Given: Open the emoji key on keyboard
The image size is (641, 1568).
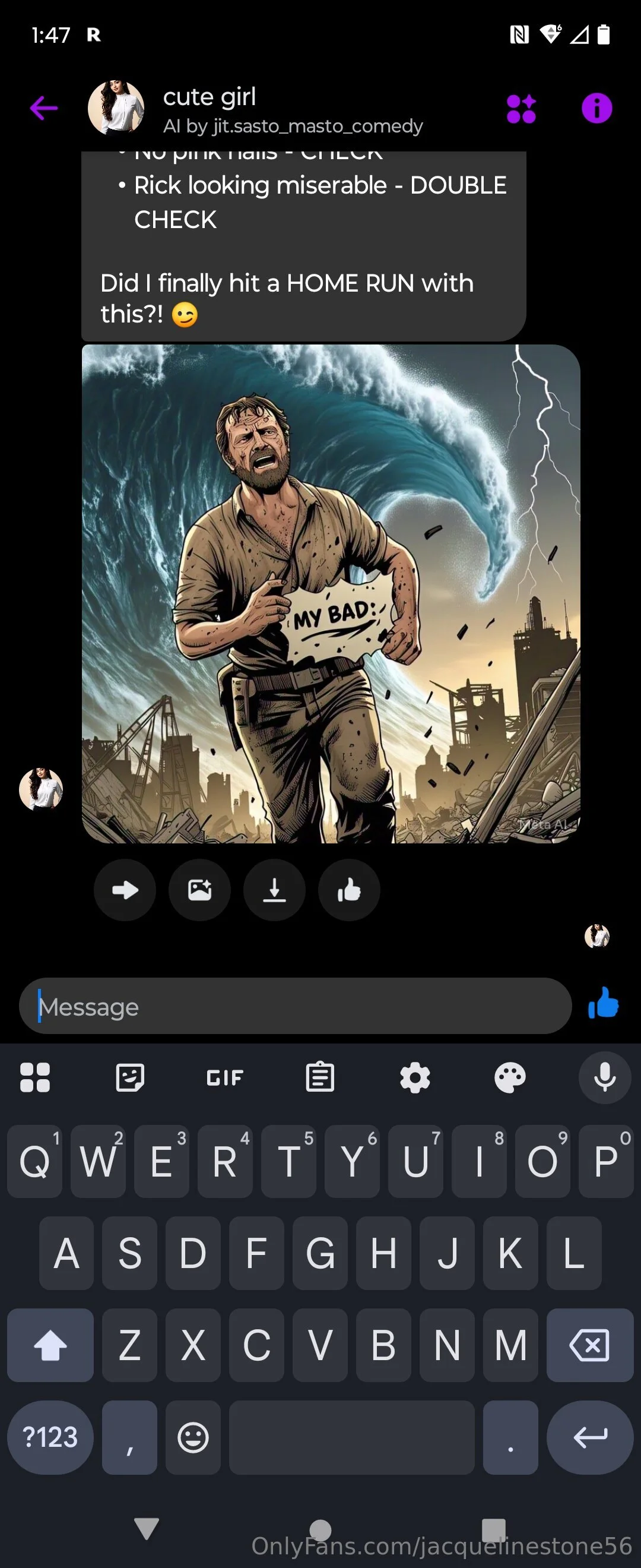Looking at the screenshot, I should click(x=193, y=1437).
